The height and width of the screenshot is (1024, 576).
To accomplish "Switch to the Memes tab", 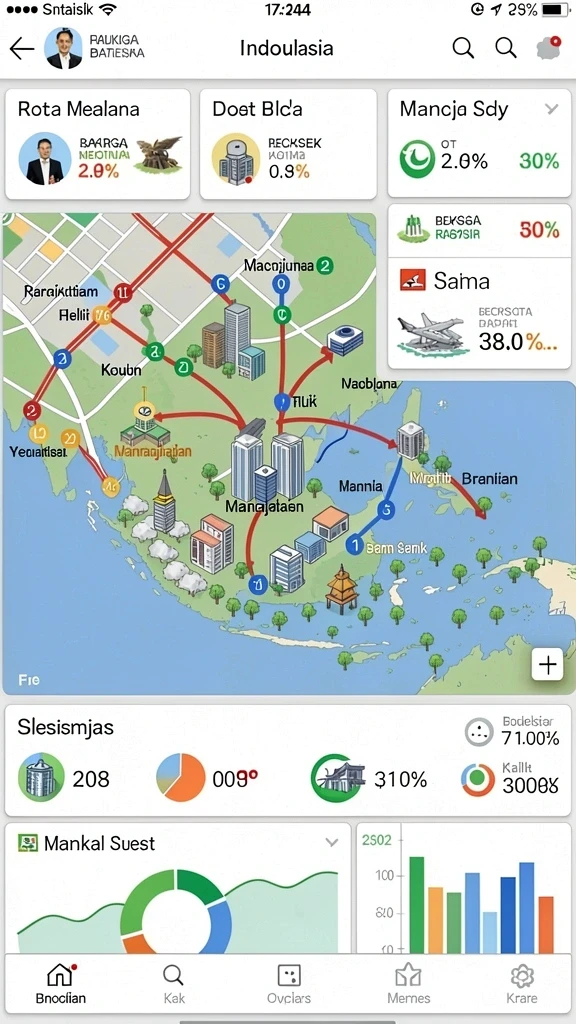I will tap(408, 984).
